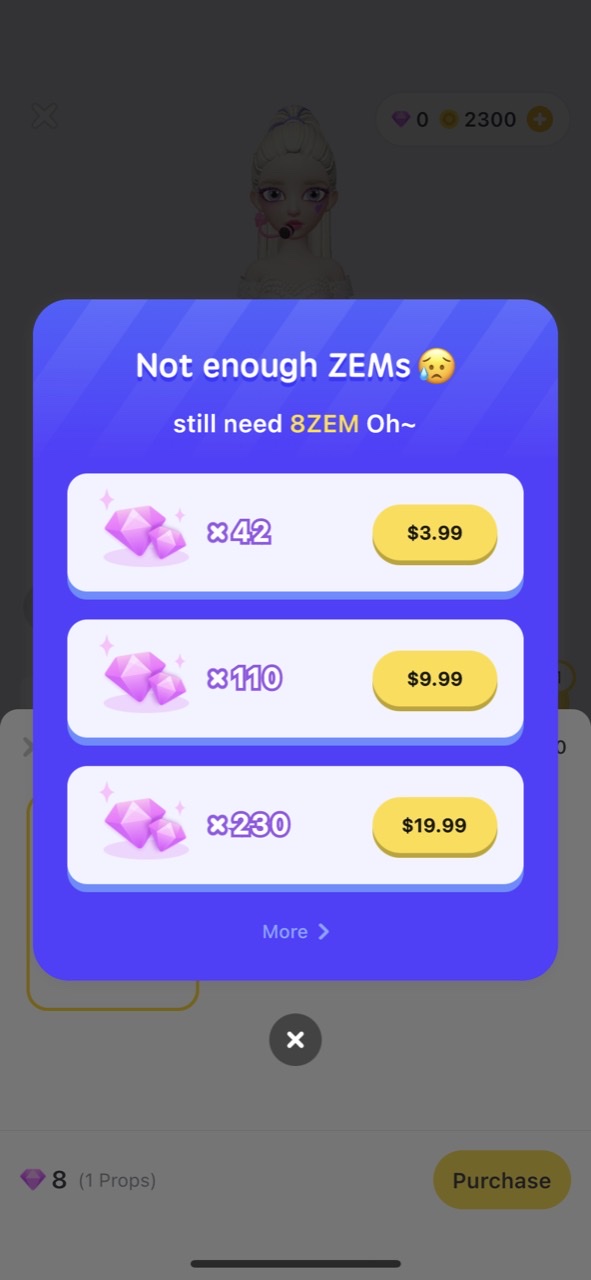The height and width of the screenshot is (1280, 591).
Task: Open More ZEM packages
Action: click(x=295, y=932)
